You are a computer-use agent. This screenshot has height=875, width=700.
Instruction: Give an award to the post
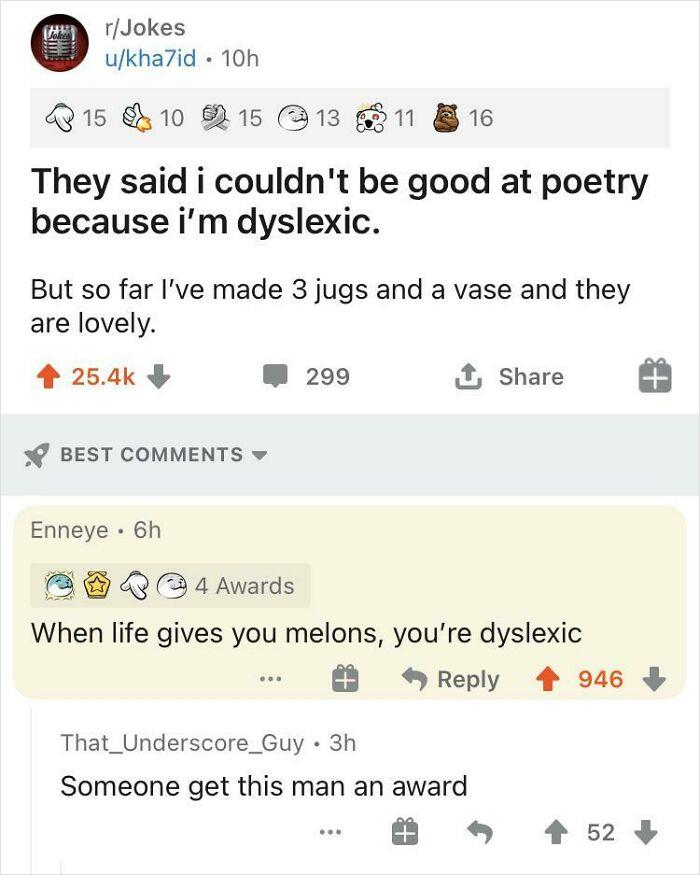click(x=654, y=377)
